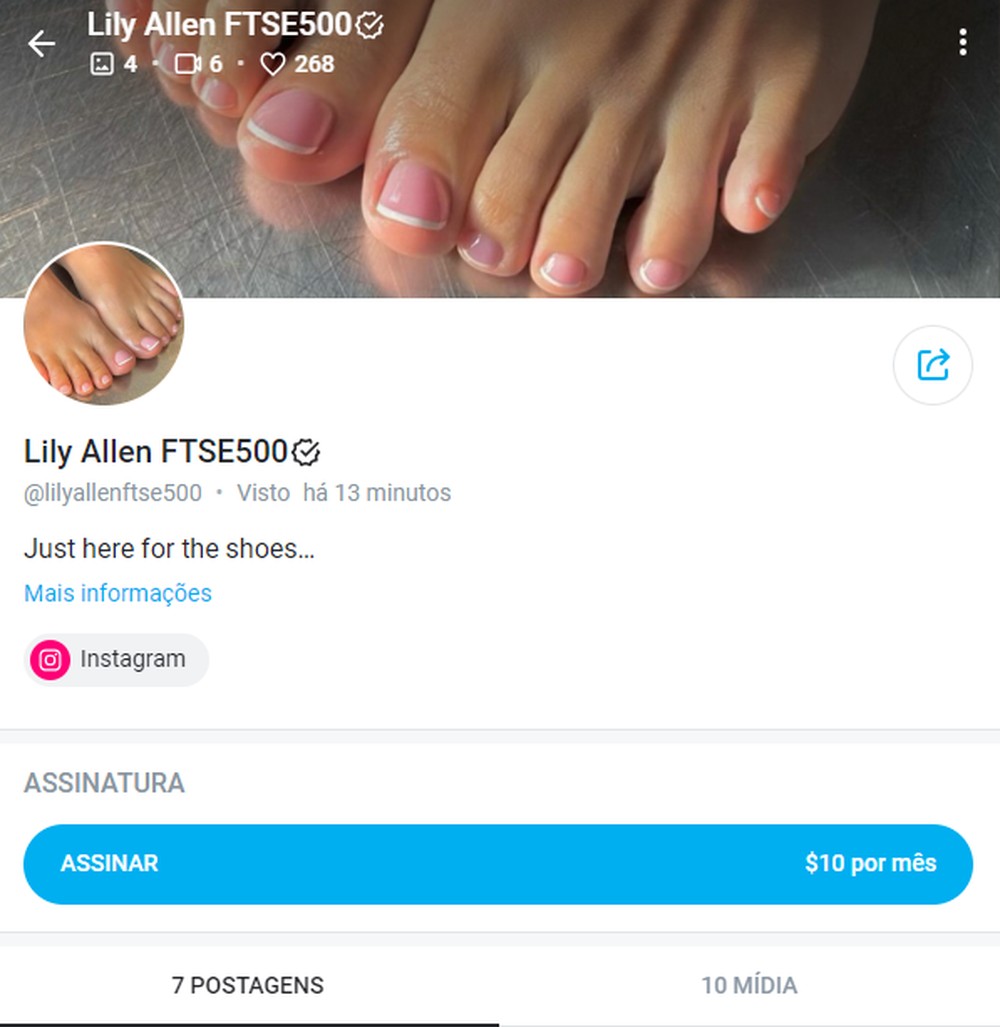Open the profile avatar picture
This screenshot has width=1000, height=1027.
(x=104, y=324)
